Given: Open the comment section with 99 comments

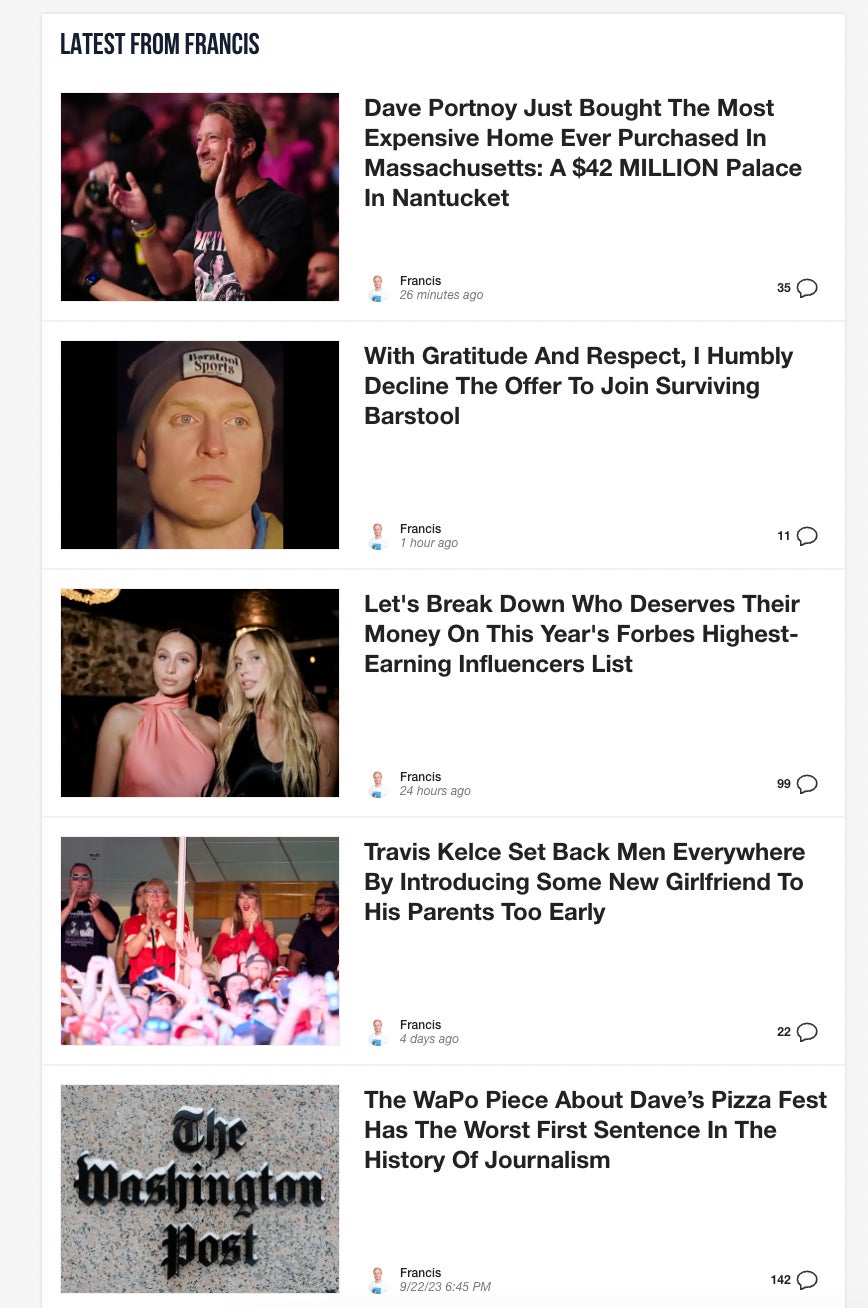Looking at the screenshot, I should click(x=804, y=784).
